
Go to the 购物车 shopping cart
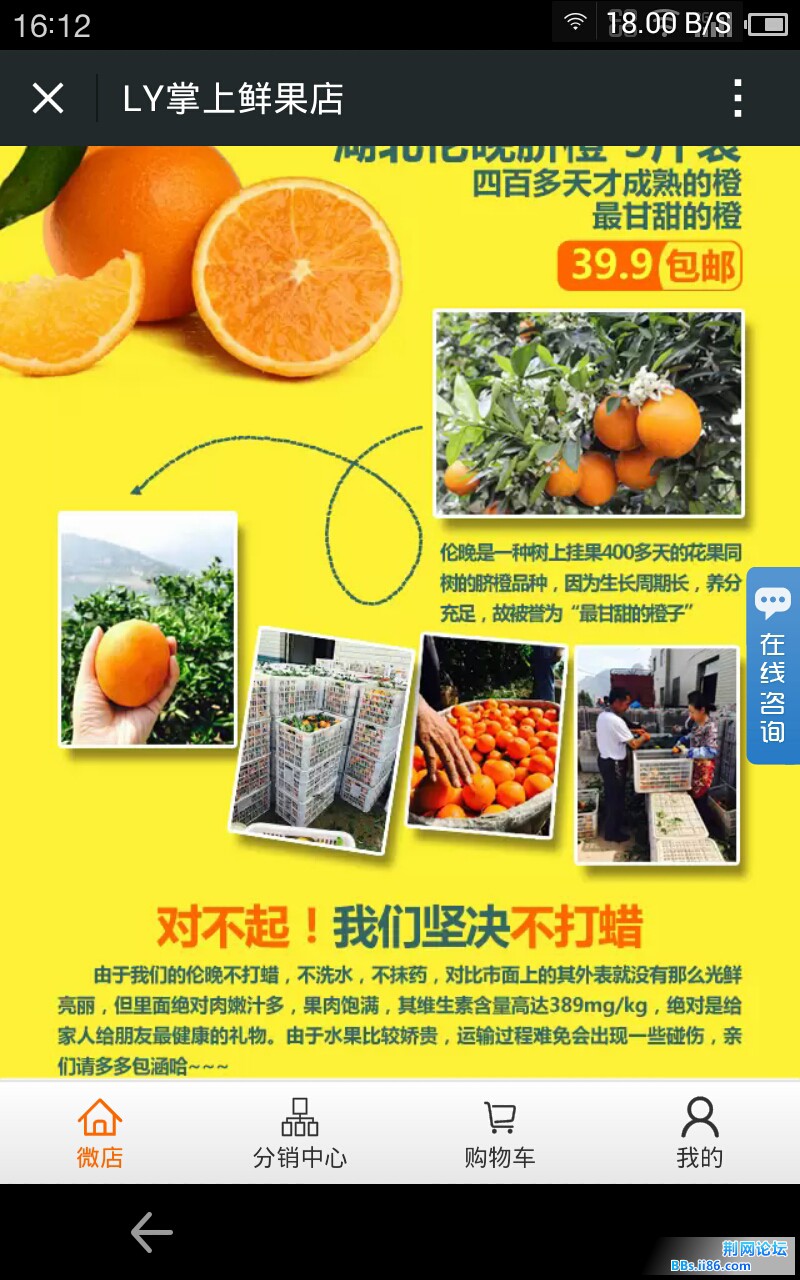coord(499,1133)
